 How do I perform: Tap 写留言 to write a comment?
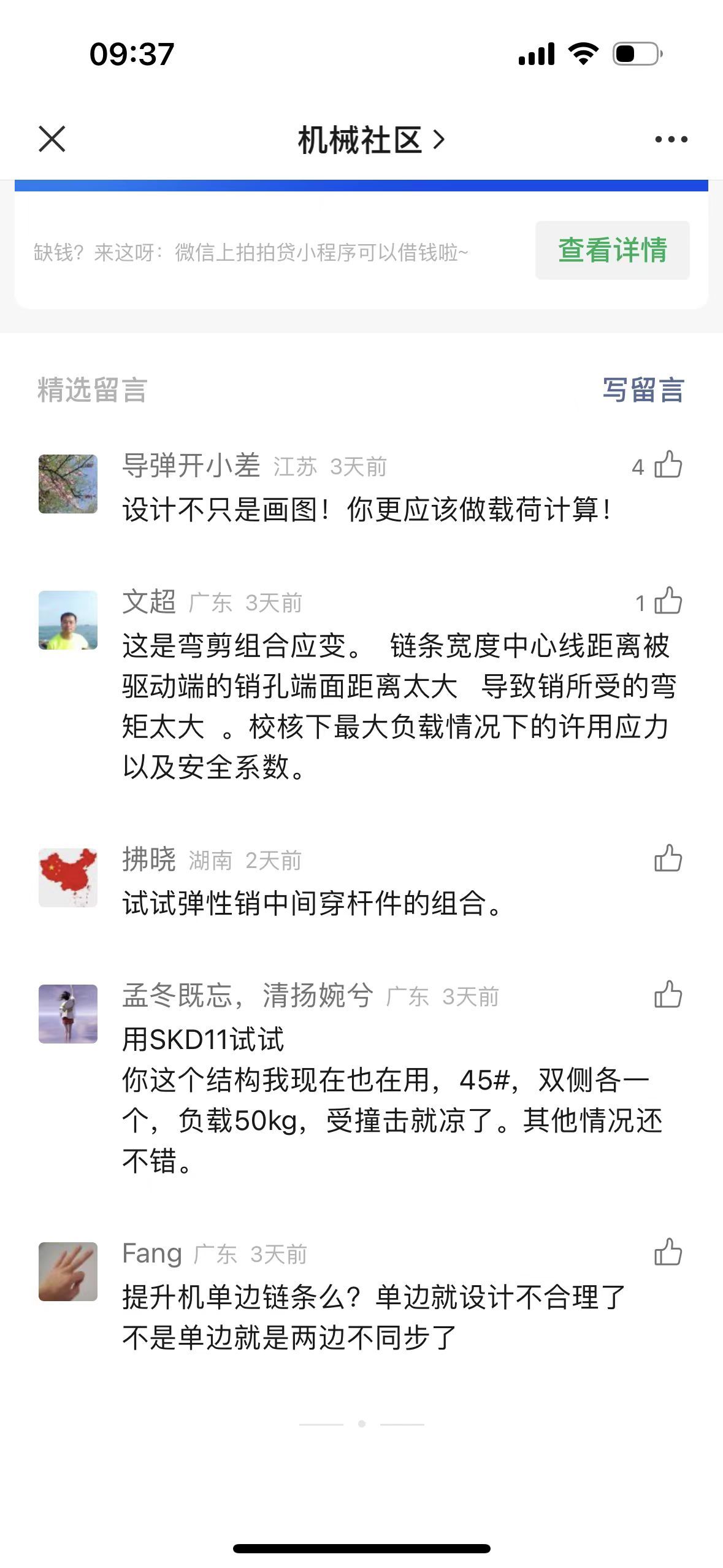click(x=643, y=390)
